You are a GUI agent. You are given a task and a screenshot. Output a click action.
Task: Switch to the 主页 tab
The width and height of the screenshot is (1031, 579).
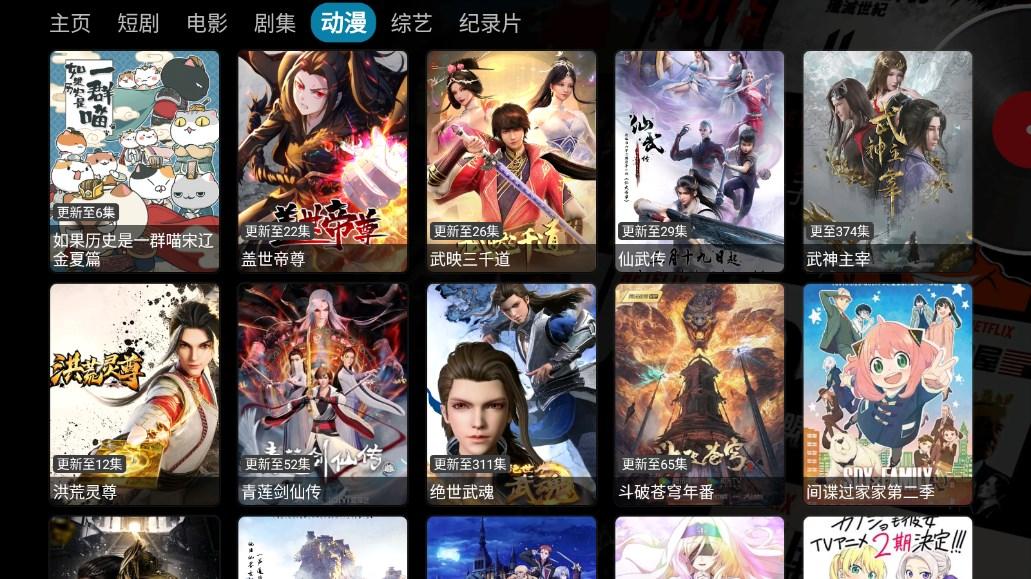pyautogui.click(x=70, y=23)
